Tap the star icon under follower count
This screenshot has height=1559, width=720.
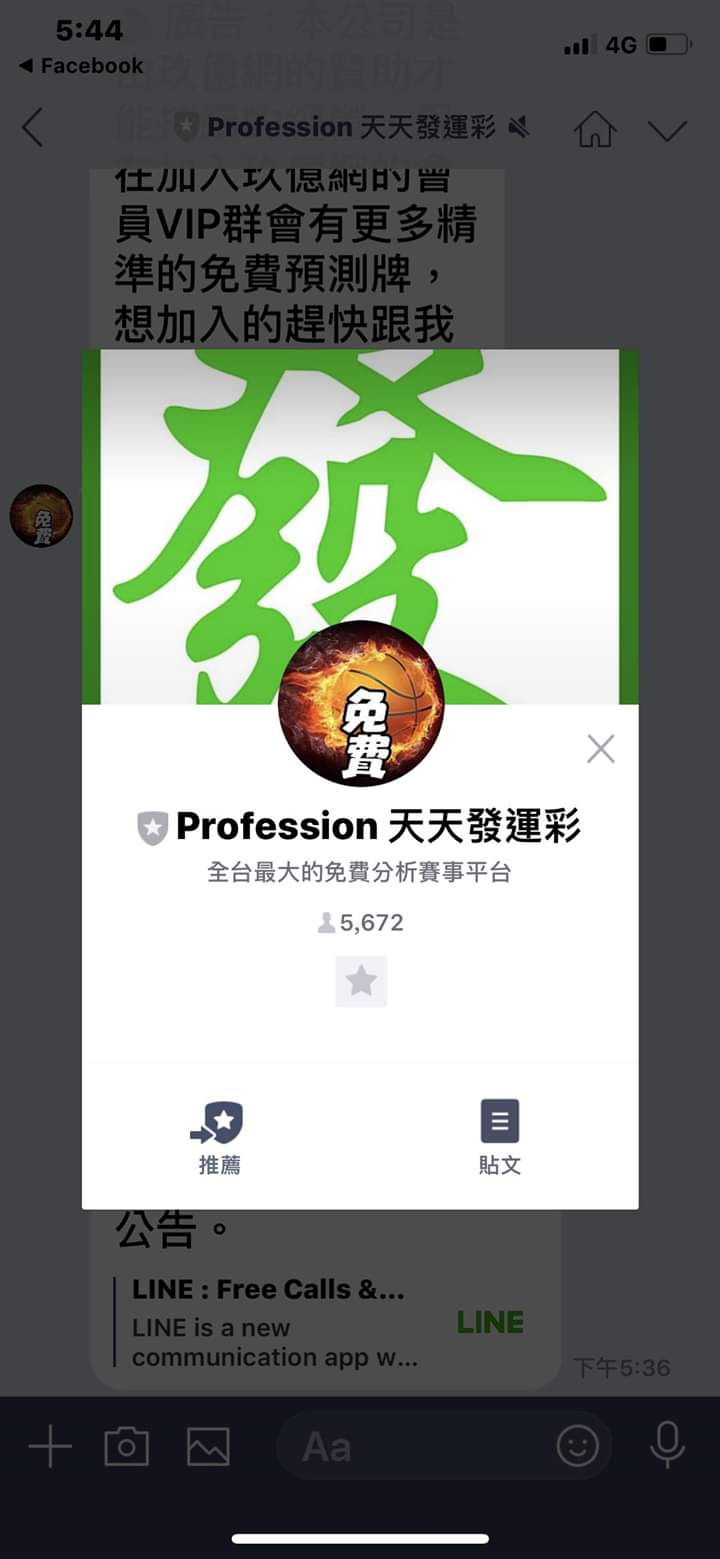pyautogui.click(x=360, y=981)
